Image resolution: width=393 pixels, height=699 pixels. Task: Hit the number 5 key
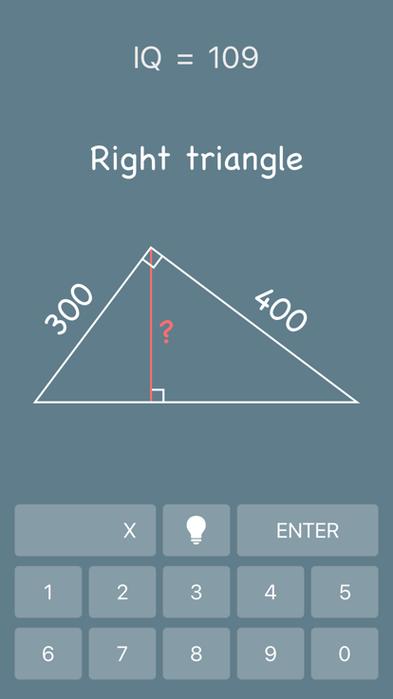point(344,592)
